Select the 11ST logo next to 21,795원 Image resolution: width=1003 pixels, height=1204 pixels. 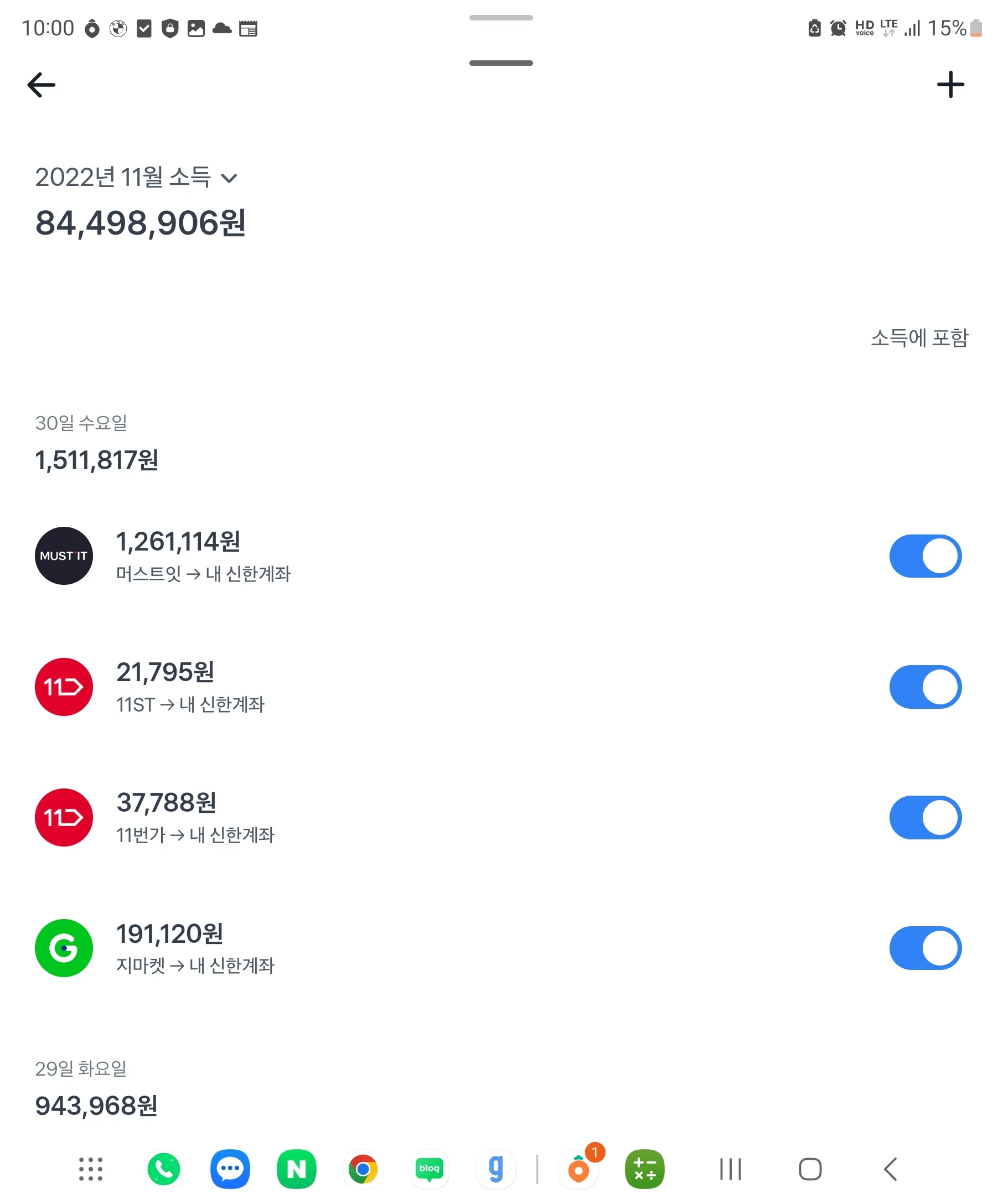[x=64, y=687]
